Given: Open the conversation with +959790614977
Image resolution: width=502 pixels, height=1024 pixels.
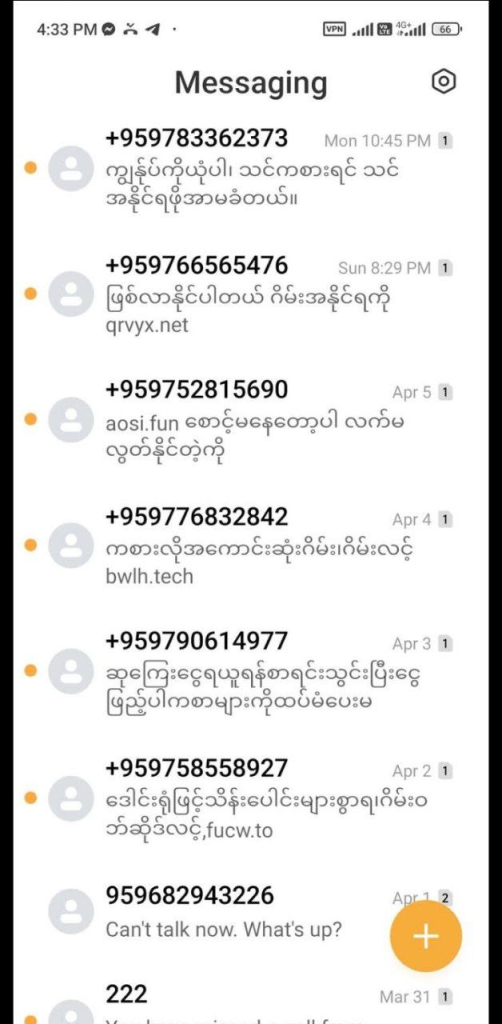Looking at the screenshot, I should pyautogui.click(x=251, y=671).
